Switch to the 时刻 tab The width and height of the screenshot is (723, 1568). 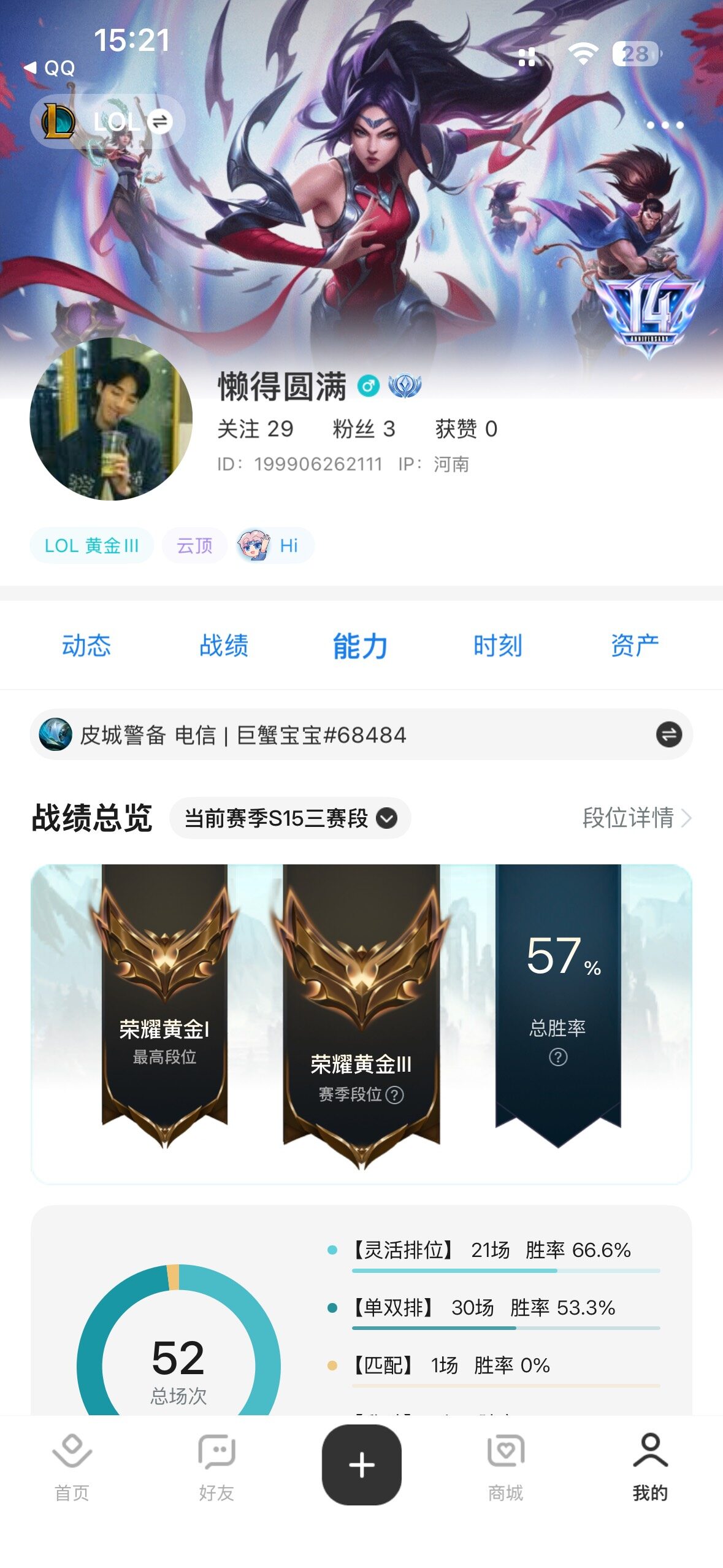tap(497, 645)
